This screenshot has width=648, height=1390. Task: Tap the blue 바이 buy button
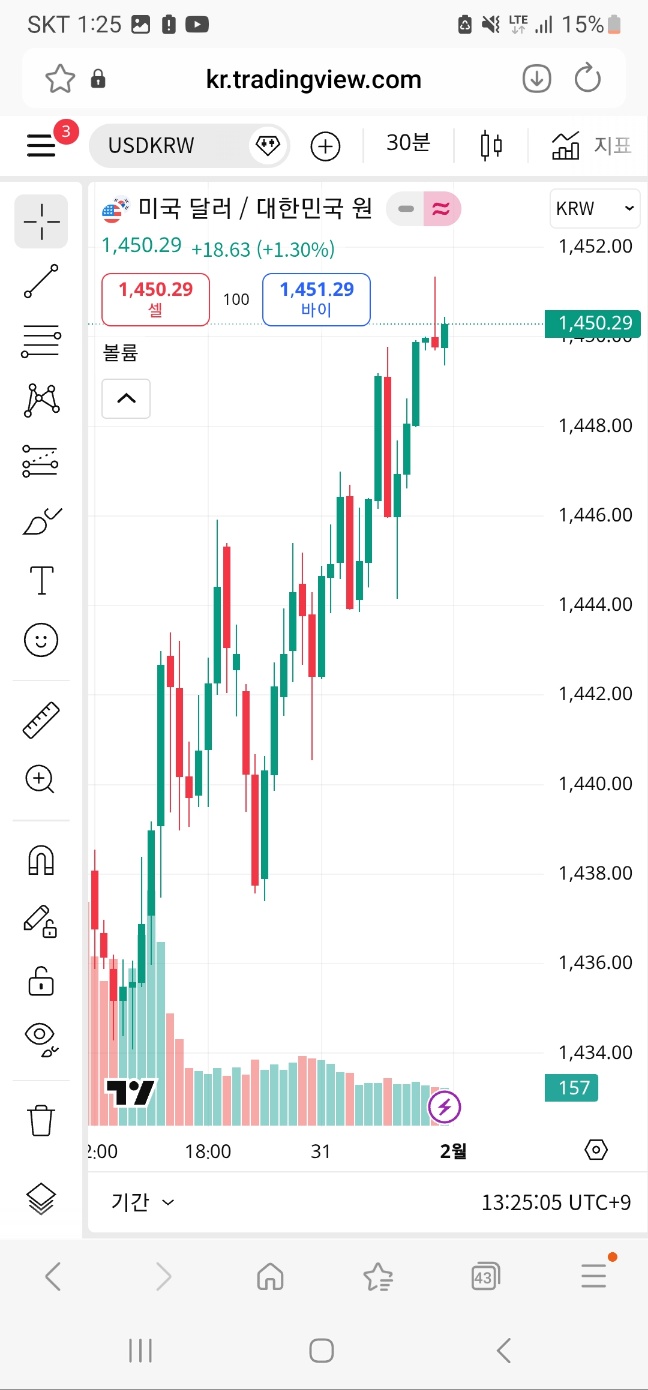click(x=316, y=299)
